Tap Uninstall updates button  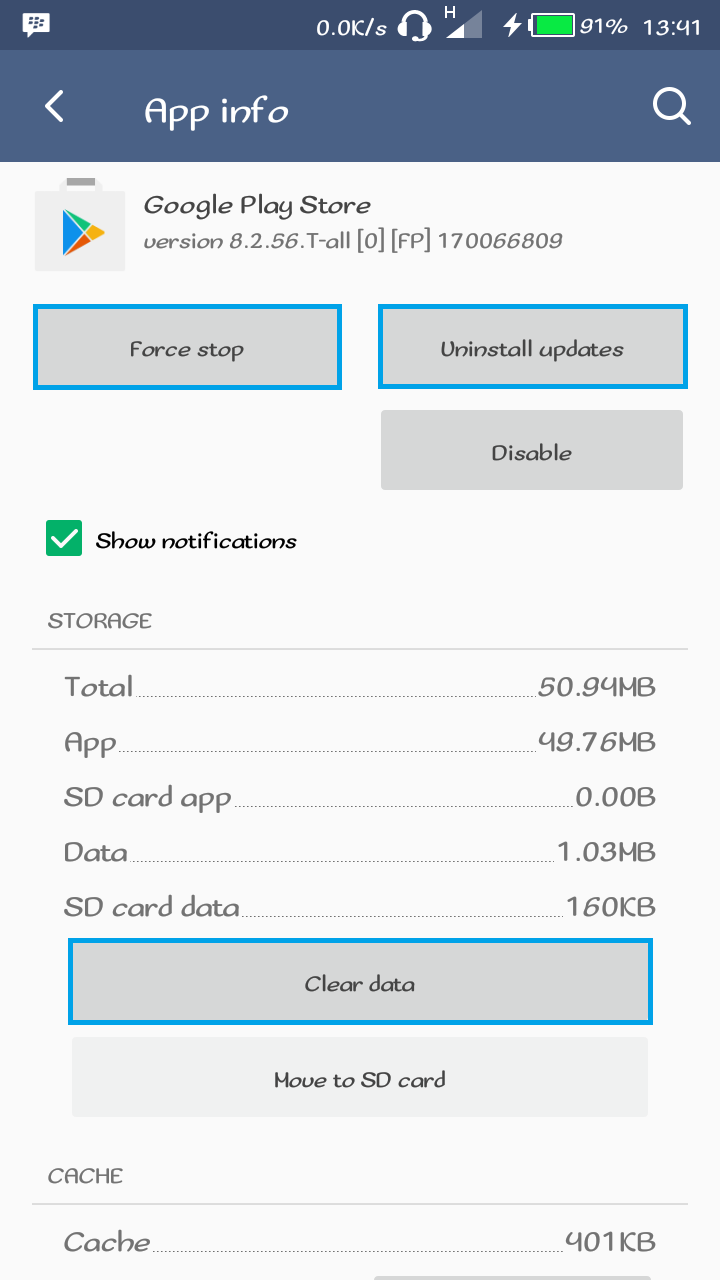(x=532, y=348)
